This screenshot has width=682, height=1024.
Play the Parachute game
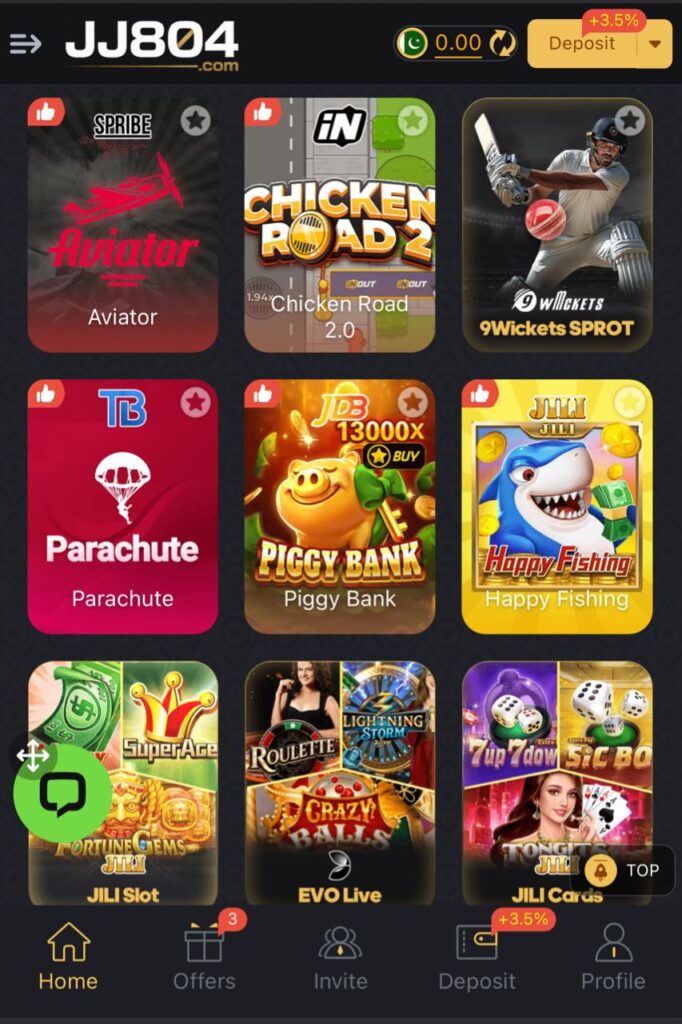point(122,507)
